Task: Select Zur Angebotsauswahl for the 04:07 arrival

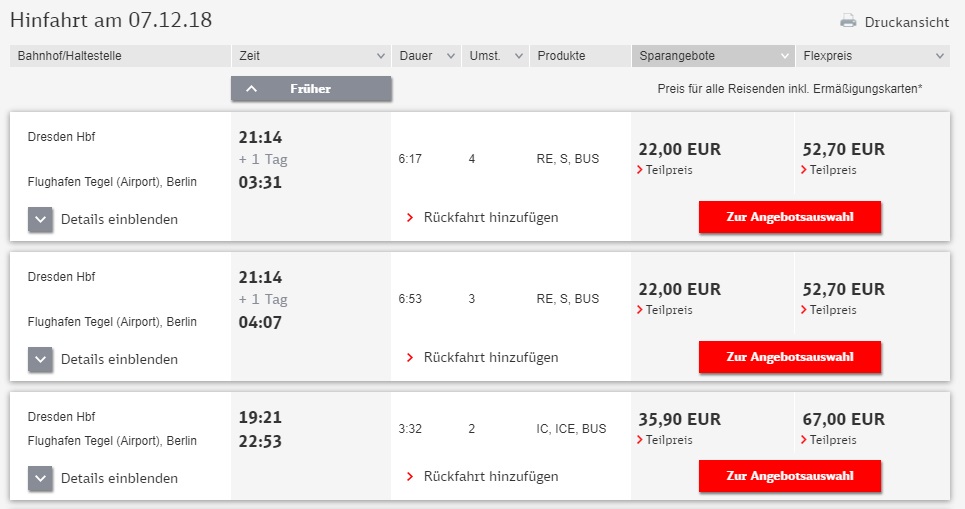Action: coord(789,356)
